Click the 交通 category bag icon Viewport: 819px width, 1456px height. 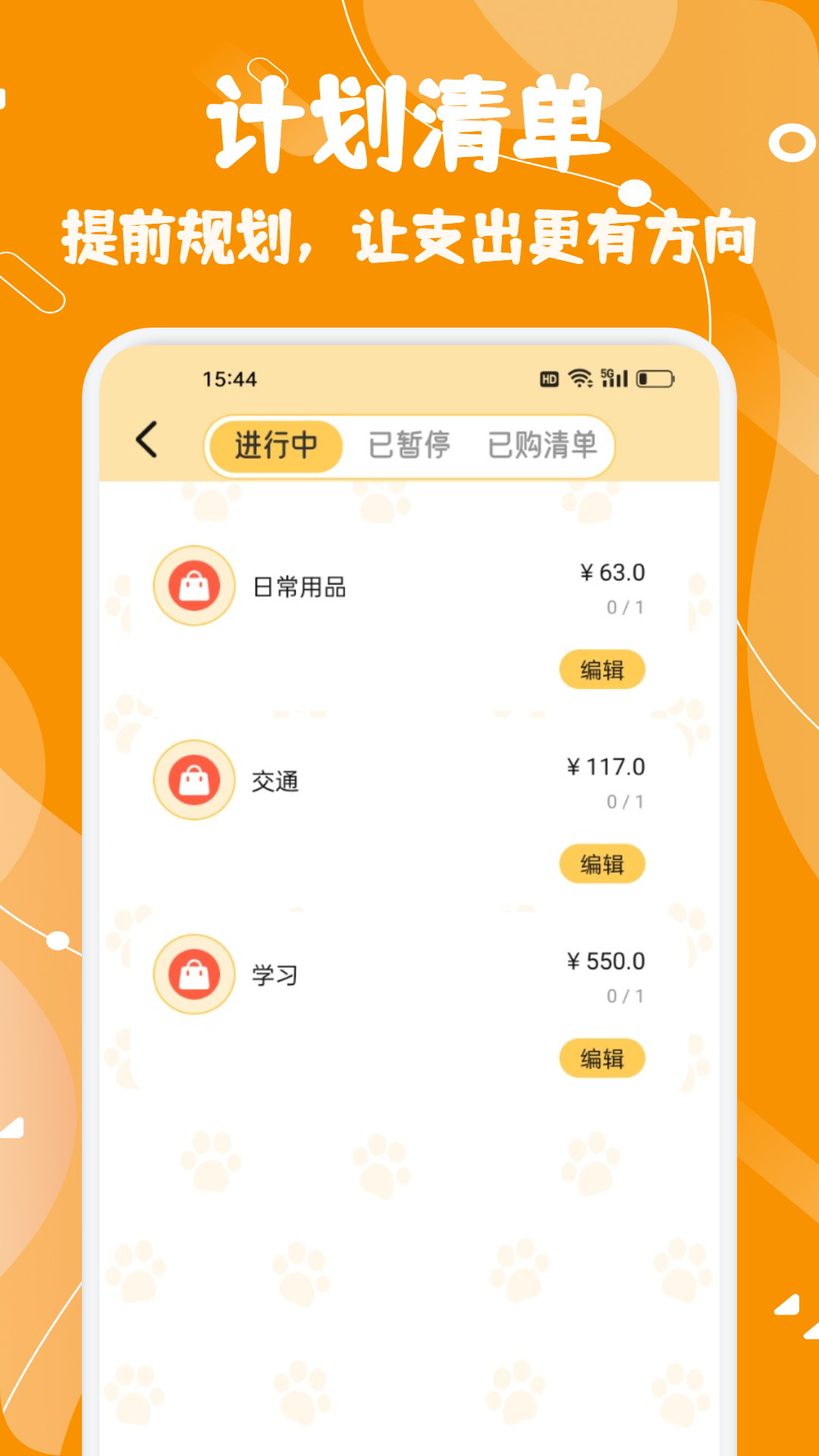194,780
